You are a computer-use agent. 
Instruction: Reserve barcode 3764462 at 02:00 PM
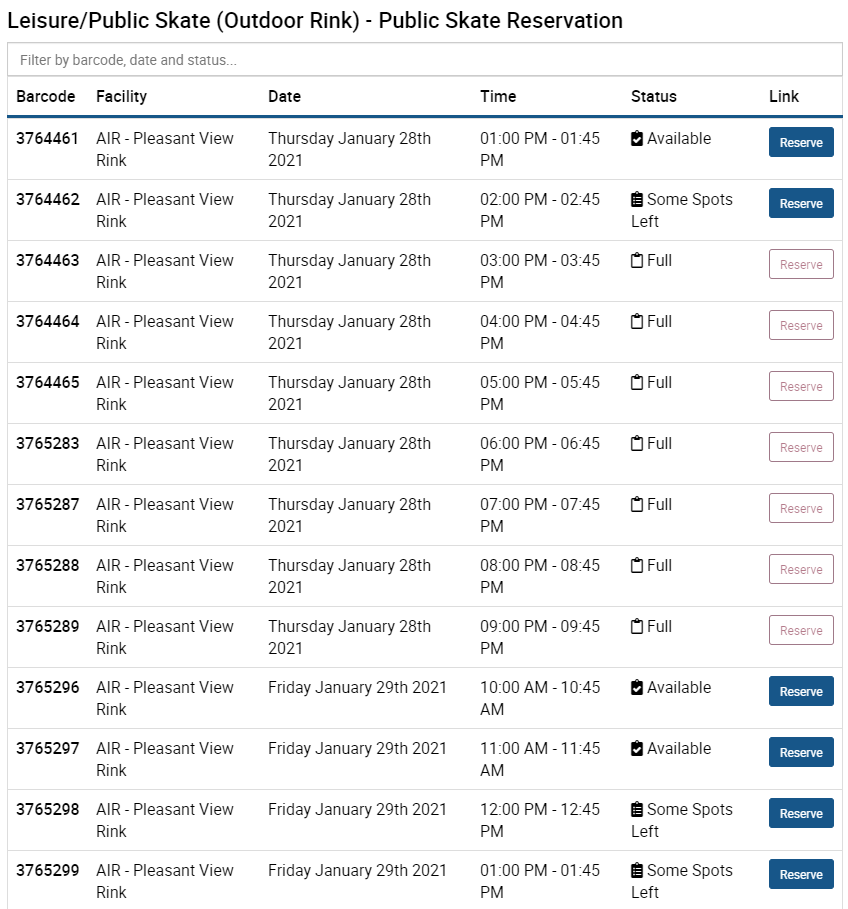[x=800, y=203]
